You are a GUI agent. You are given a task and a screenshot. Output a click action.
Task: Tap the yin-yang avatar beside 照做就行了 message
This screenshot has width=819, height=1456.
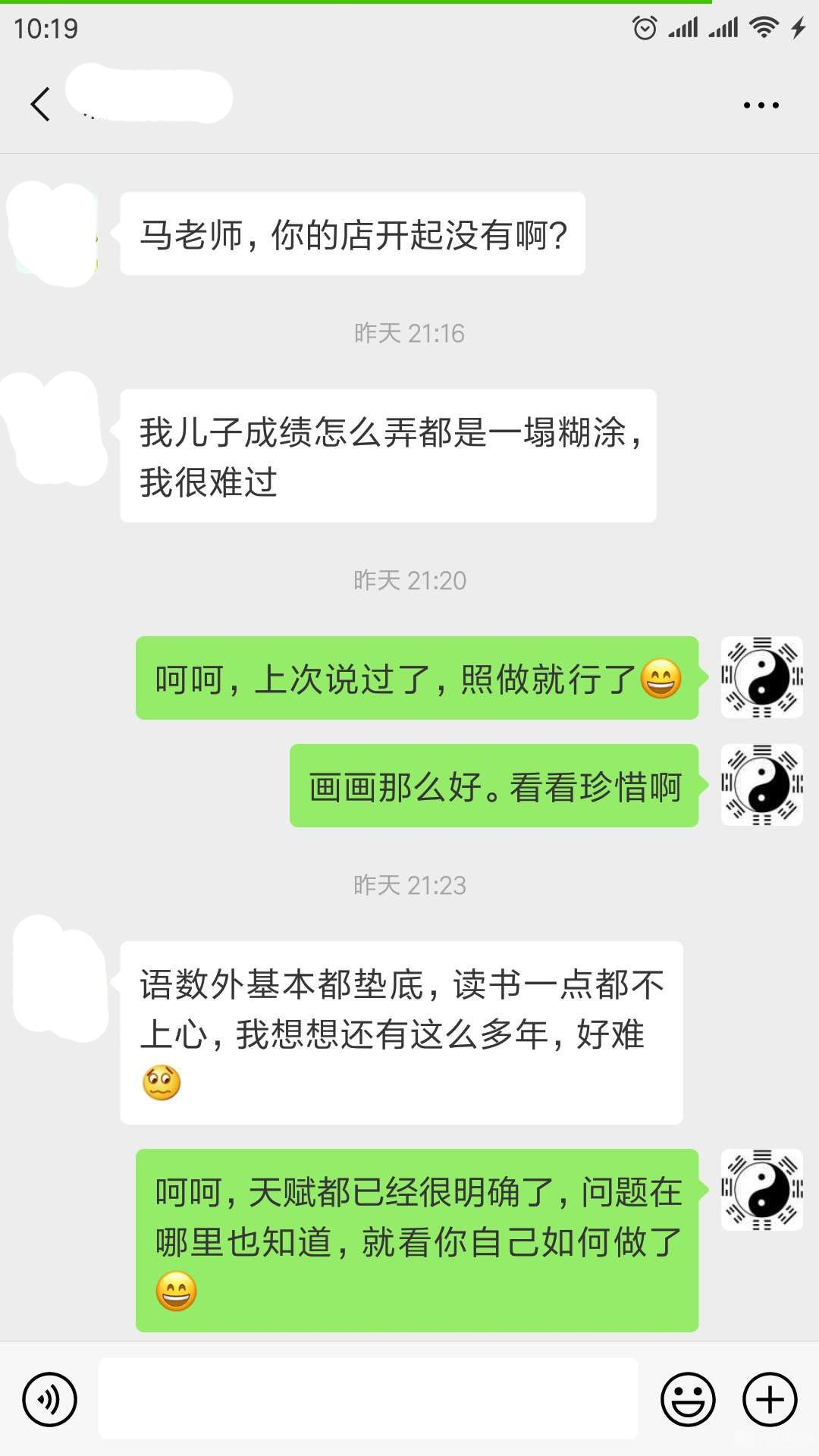pos(761,677)
